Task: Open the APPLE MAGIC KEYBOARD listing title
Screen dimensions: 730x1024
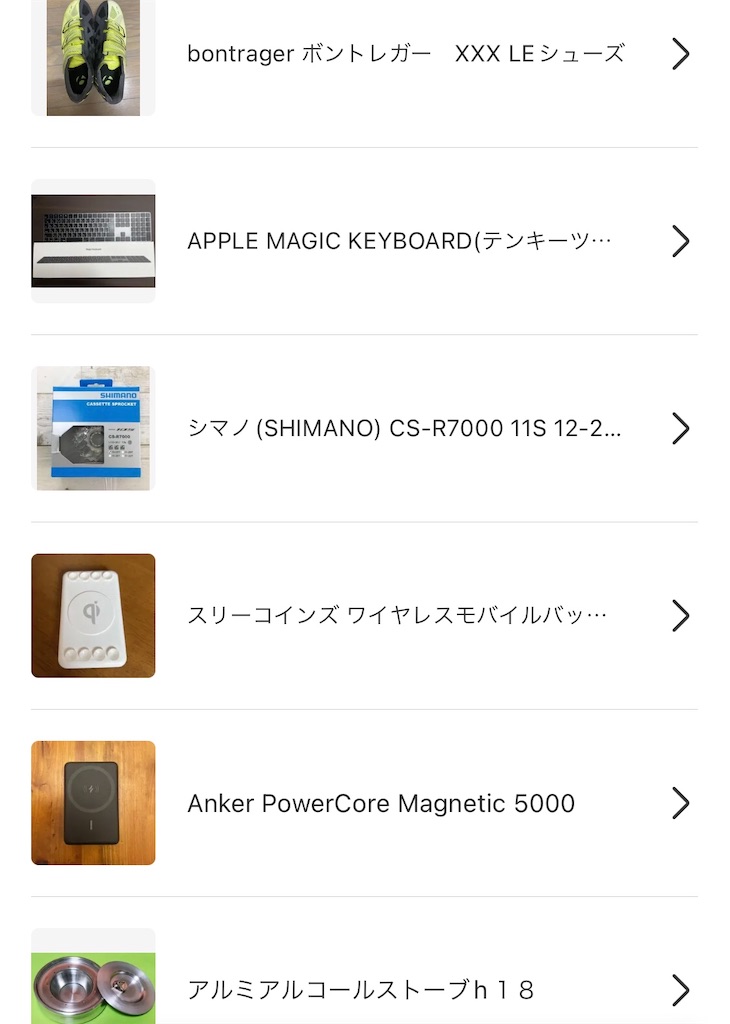Action: point(400,241)
